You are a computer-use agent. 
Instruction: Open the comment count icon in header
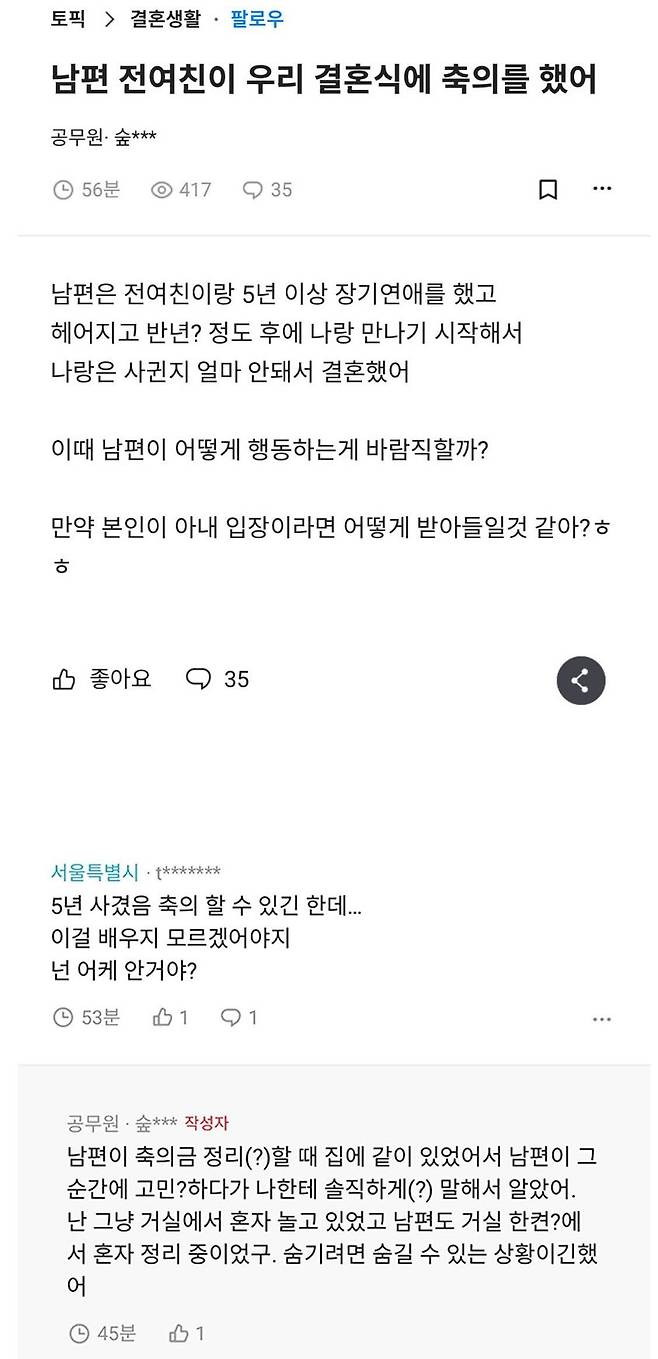[267, 190]
